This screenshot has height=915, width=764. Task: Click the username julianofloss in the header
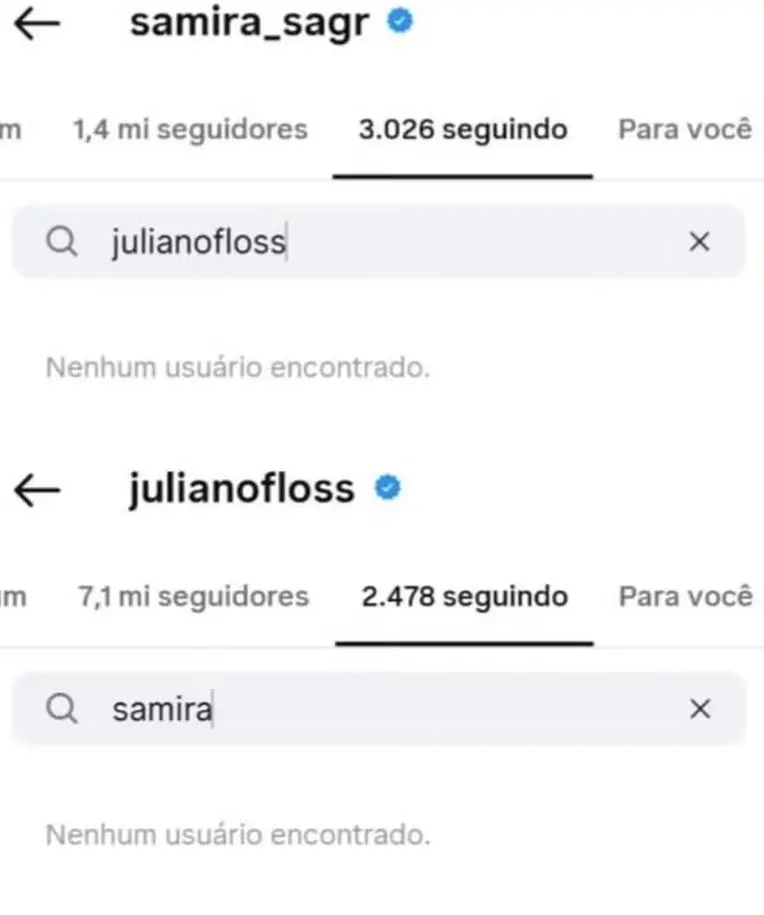240,488
